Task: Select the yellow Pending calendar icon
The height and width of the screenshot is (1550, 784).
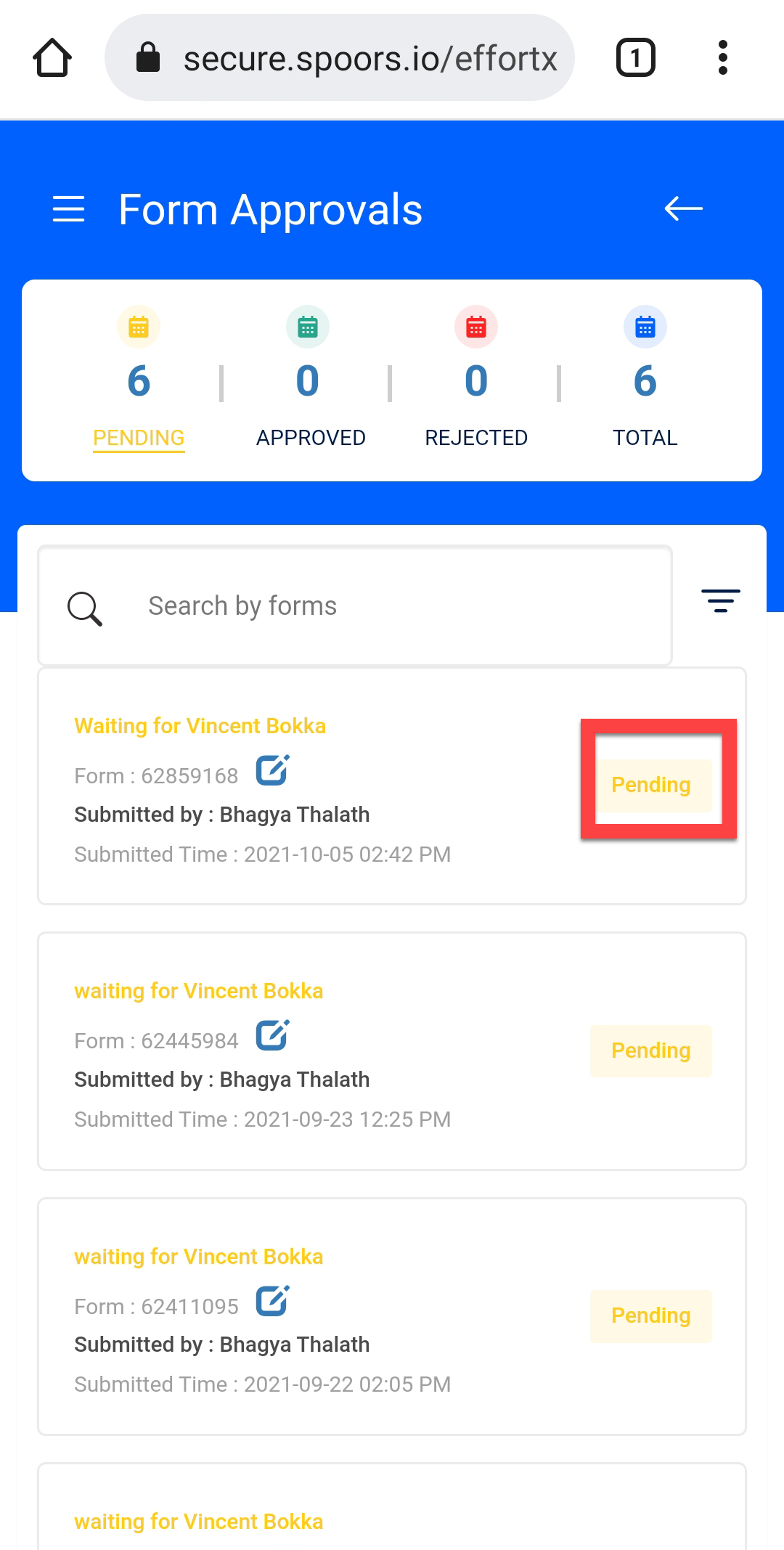Action: pyautogui.click(x=138, y=327)
